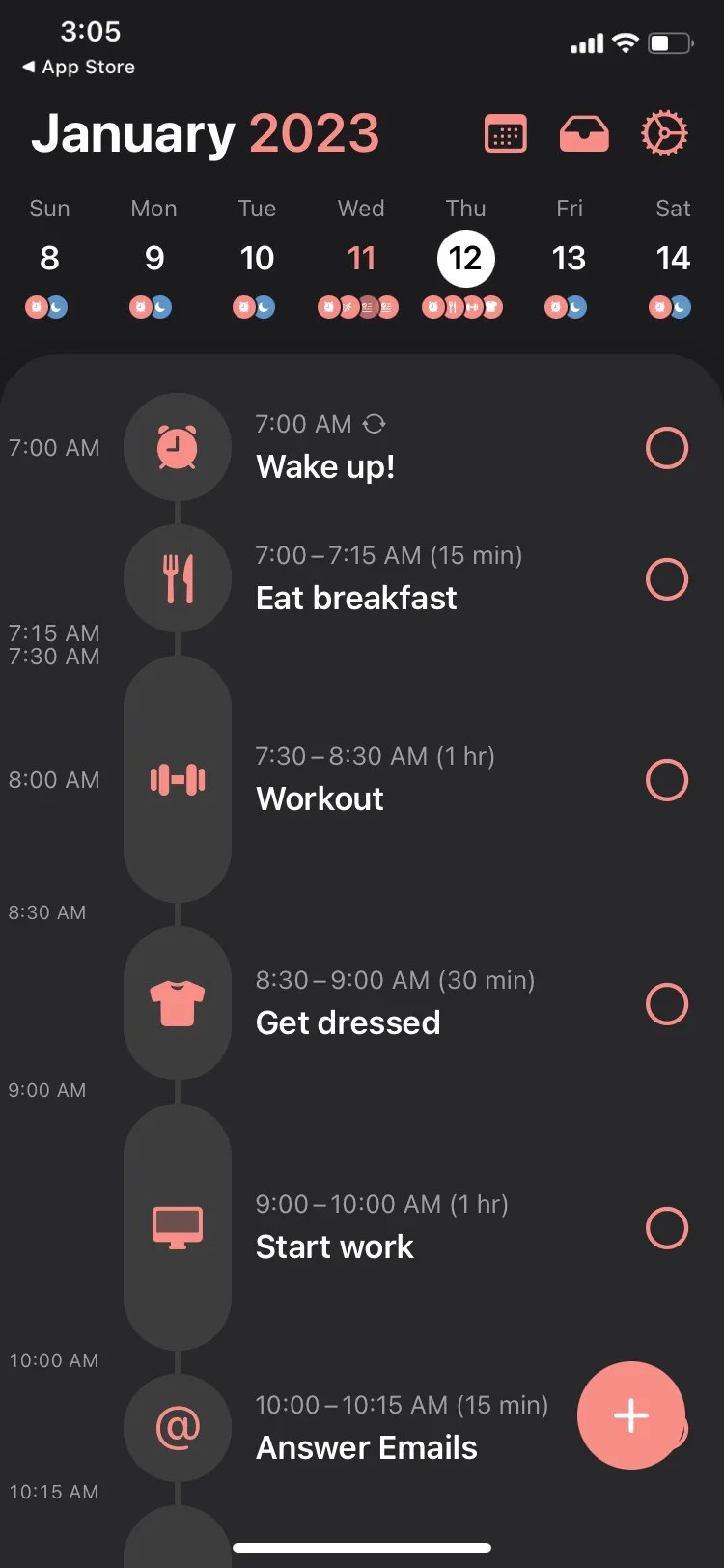This screenshot has height=1568, width=724.
Task: Tap the pink plus button to add a task
Action: (x=631, y=1415)
